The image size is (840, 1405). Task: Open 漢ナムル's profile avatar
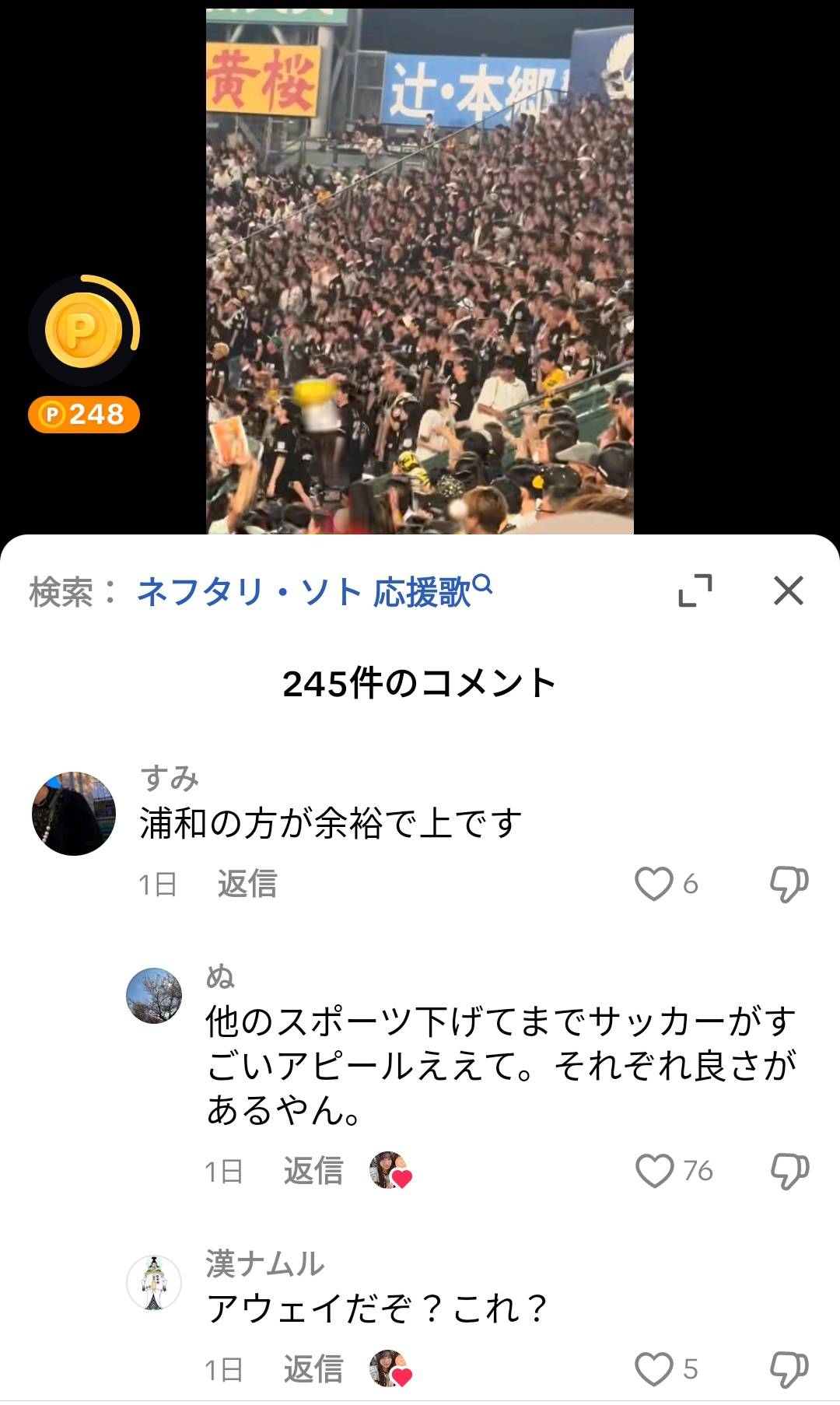[x=154, y=1283]
